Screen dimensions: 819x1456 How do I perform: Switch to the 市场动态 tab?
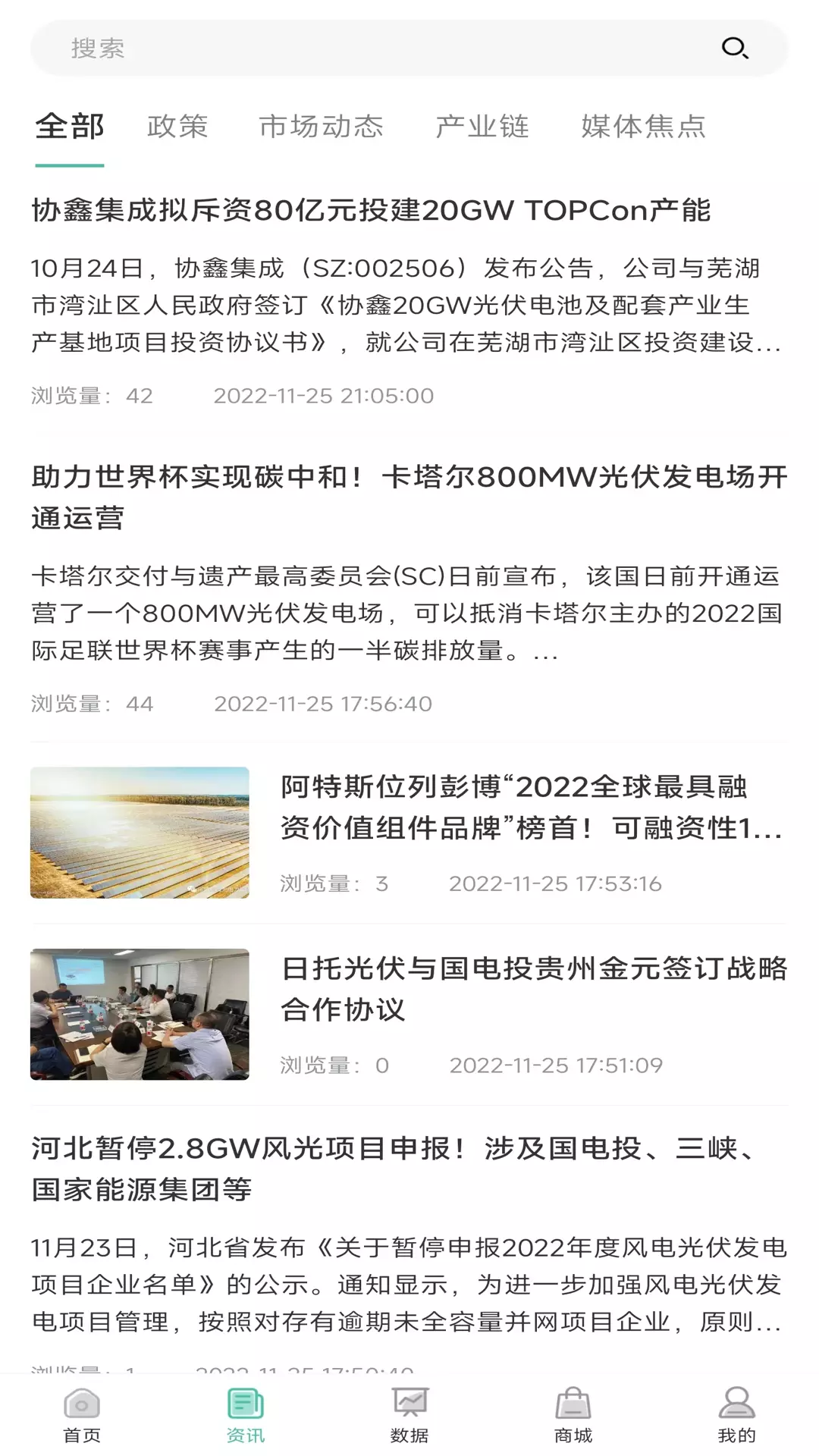[322, 127]
